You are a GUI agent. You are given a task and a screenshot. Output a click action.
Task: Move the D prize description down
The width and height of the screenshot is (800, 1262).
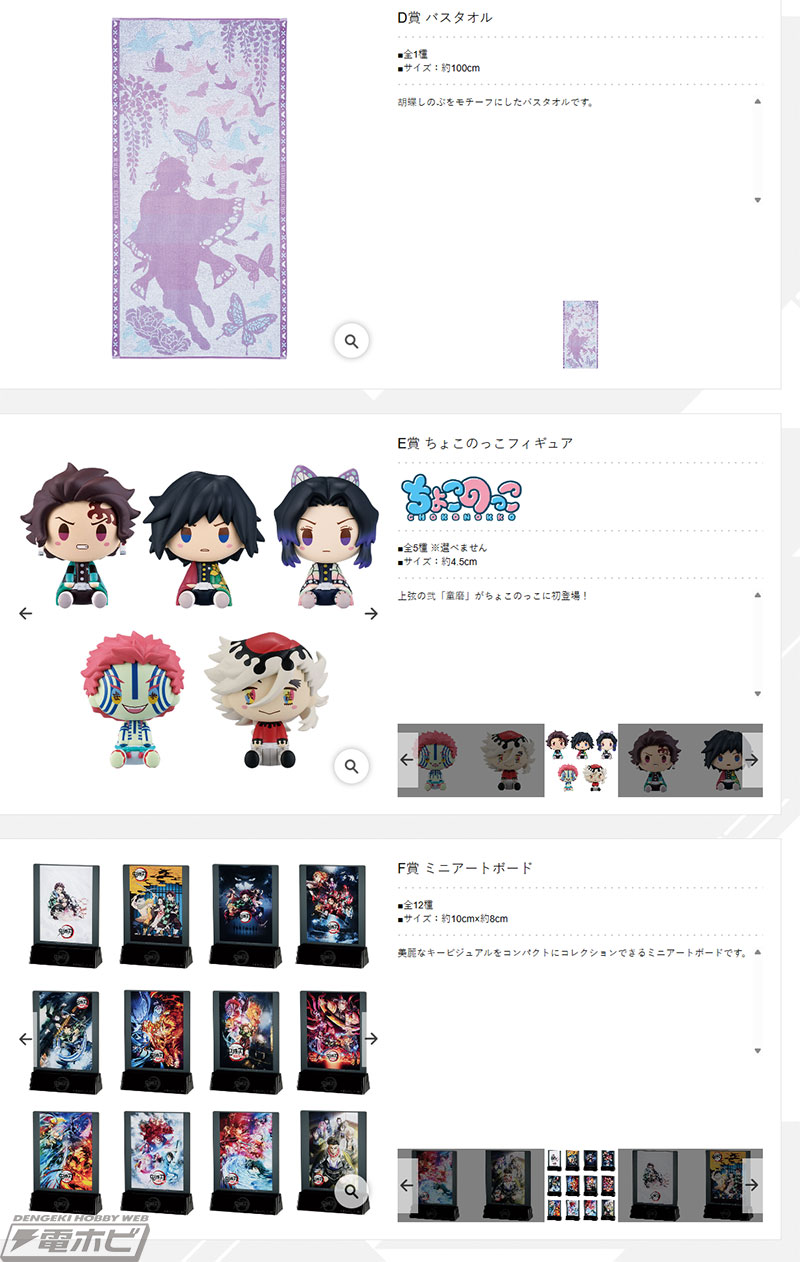pos(757,200)
